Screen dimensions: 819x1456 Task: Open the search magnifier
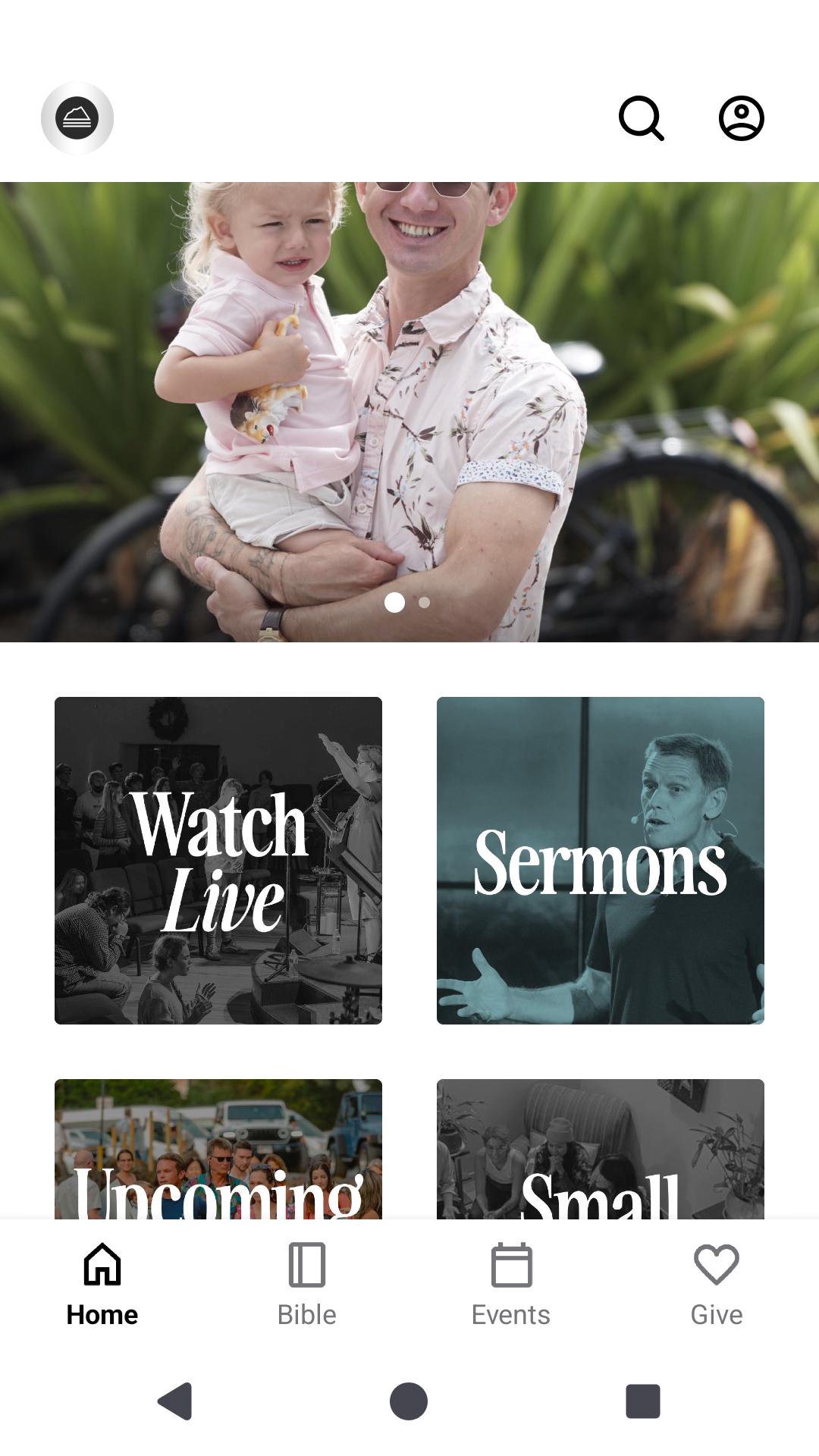pyautogui.click(x=641, y=118)
